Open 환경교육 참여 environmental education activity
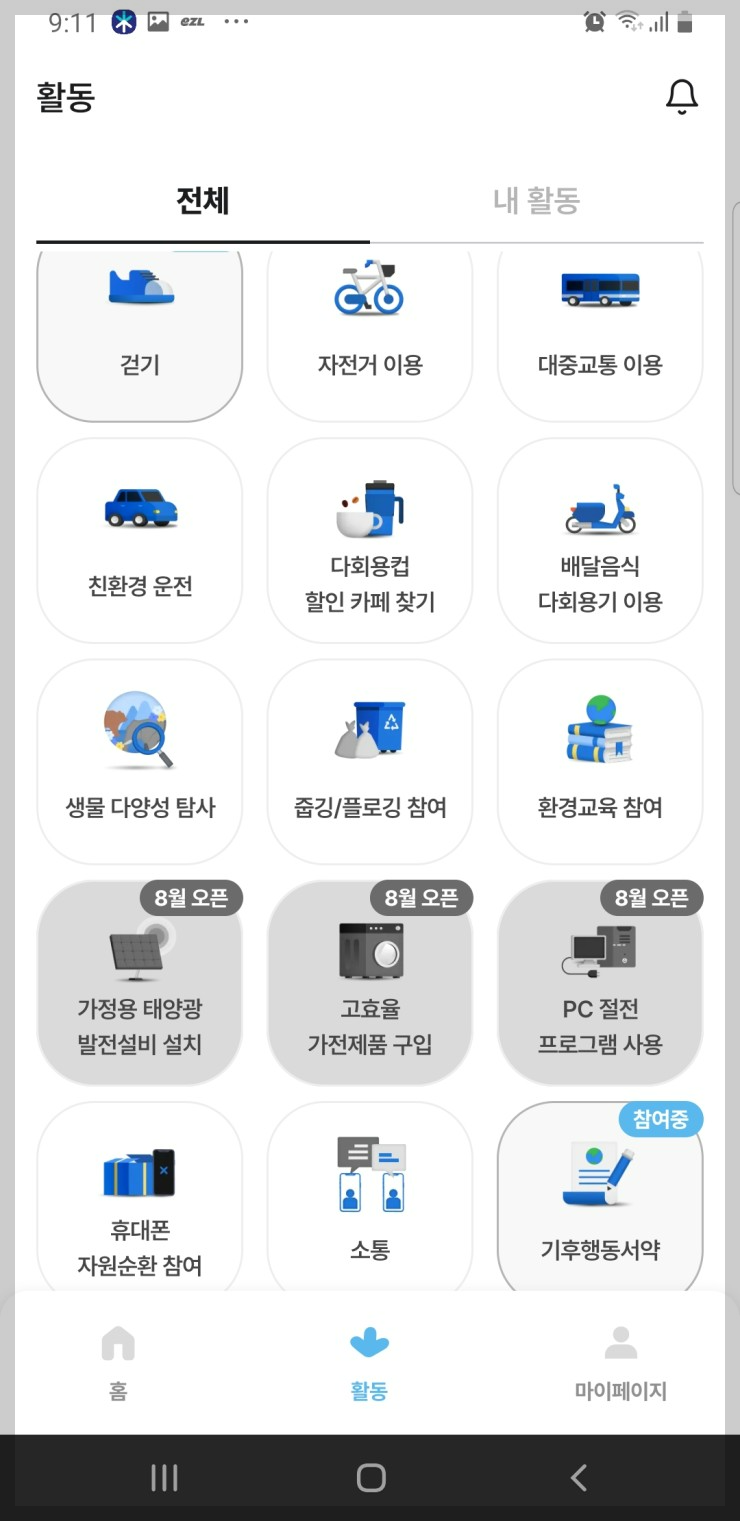The image size is (740, 1521). pos(599,760)
